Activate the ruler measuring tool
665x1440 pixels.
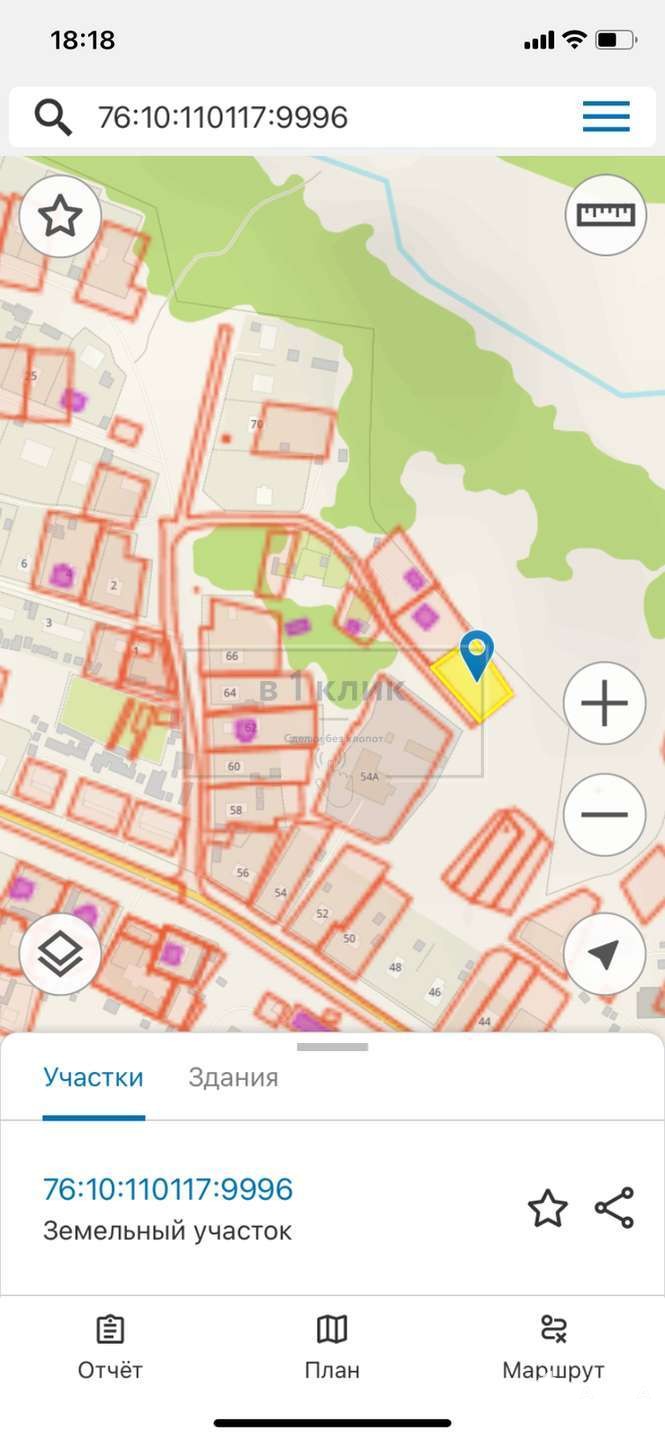[x=606, y=214]
